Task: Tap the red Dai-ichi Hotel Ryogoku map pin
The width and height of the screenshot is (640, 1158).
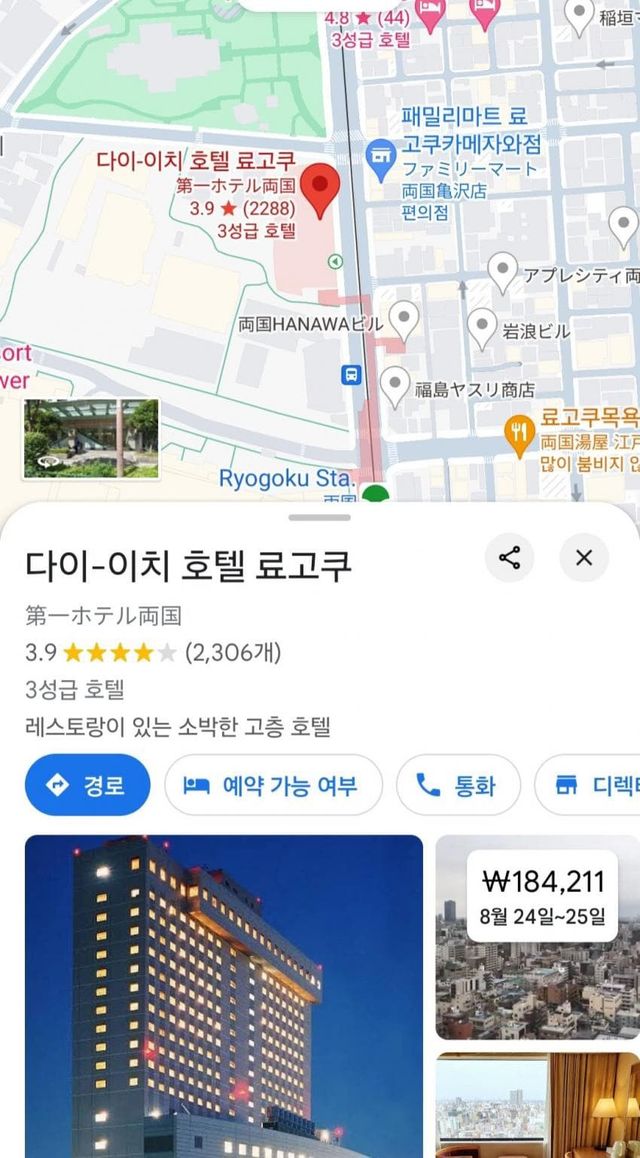Action: point(320,191)
